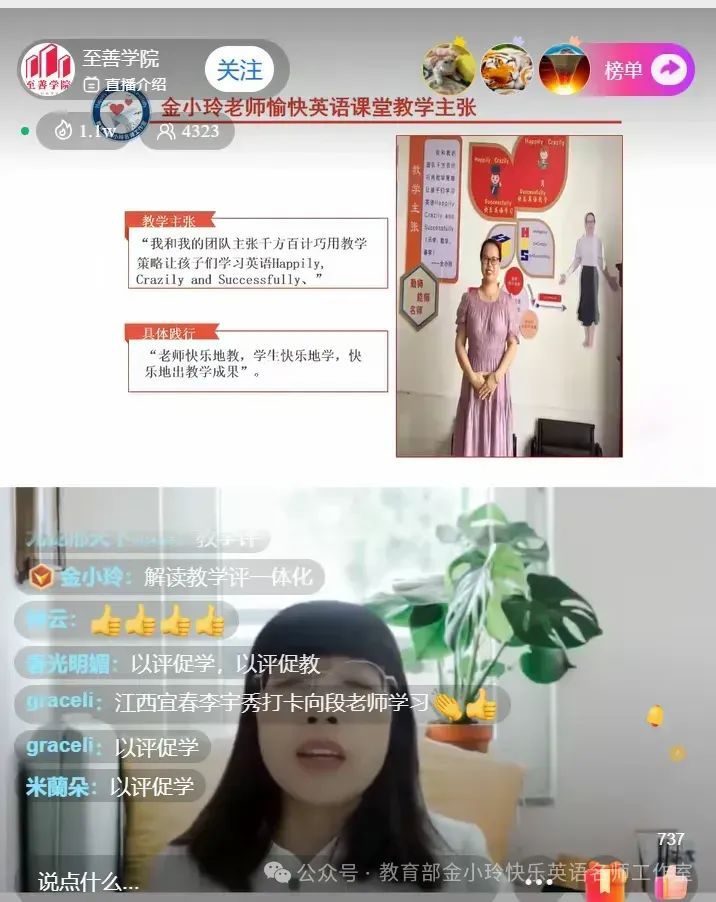Screen dimensions: 716x902
Task: Open the three-dot more options menu
Action: 539,881
